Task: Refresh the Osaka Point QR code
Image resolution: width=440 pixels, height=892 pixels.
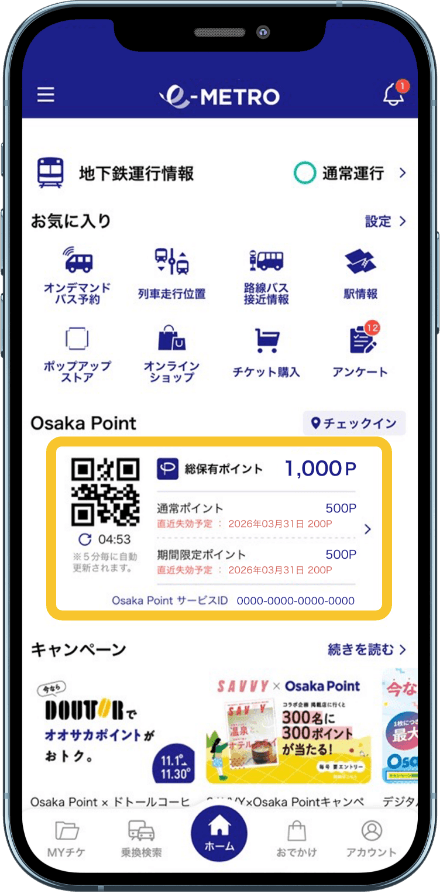Action: point(84,539)
